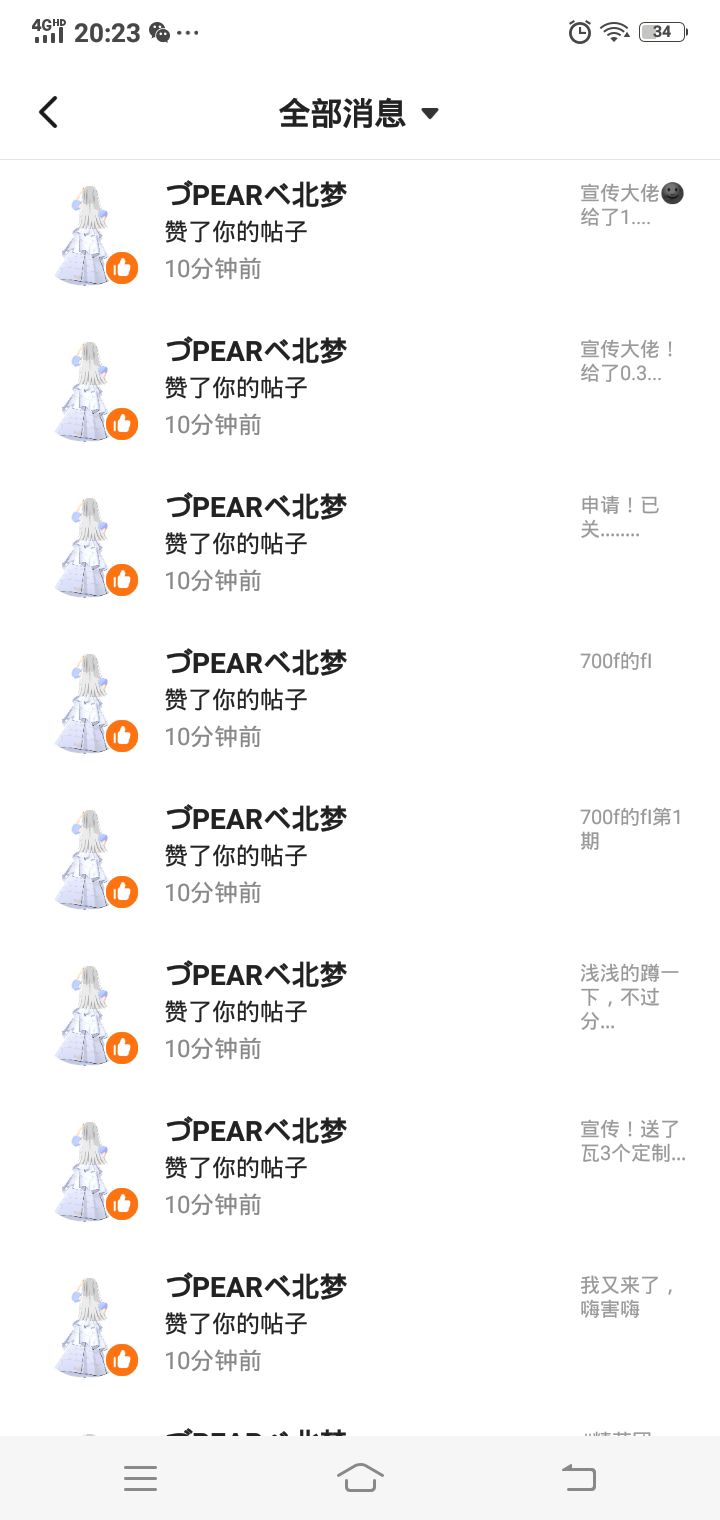This screenshot has width=720, height=1520.
Task: Go back using the top-left arrow
Action: pyautogui.click(x=48, y=112)
